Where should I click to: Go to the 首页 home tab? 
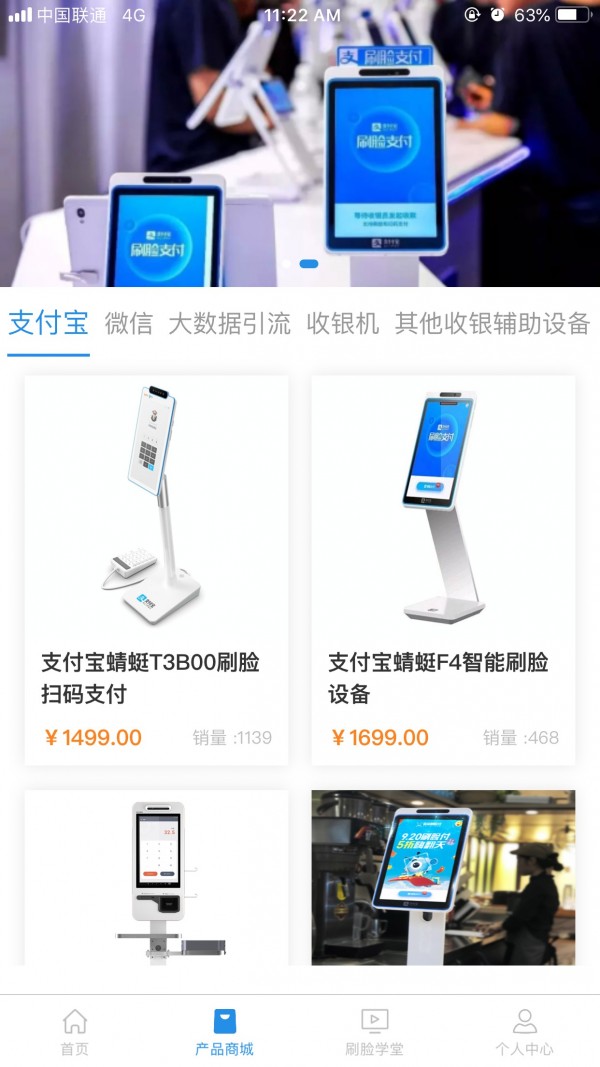(x=75, y=1032)
